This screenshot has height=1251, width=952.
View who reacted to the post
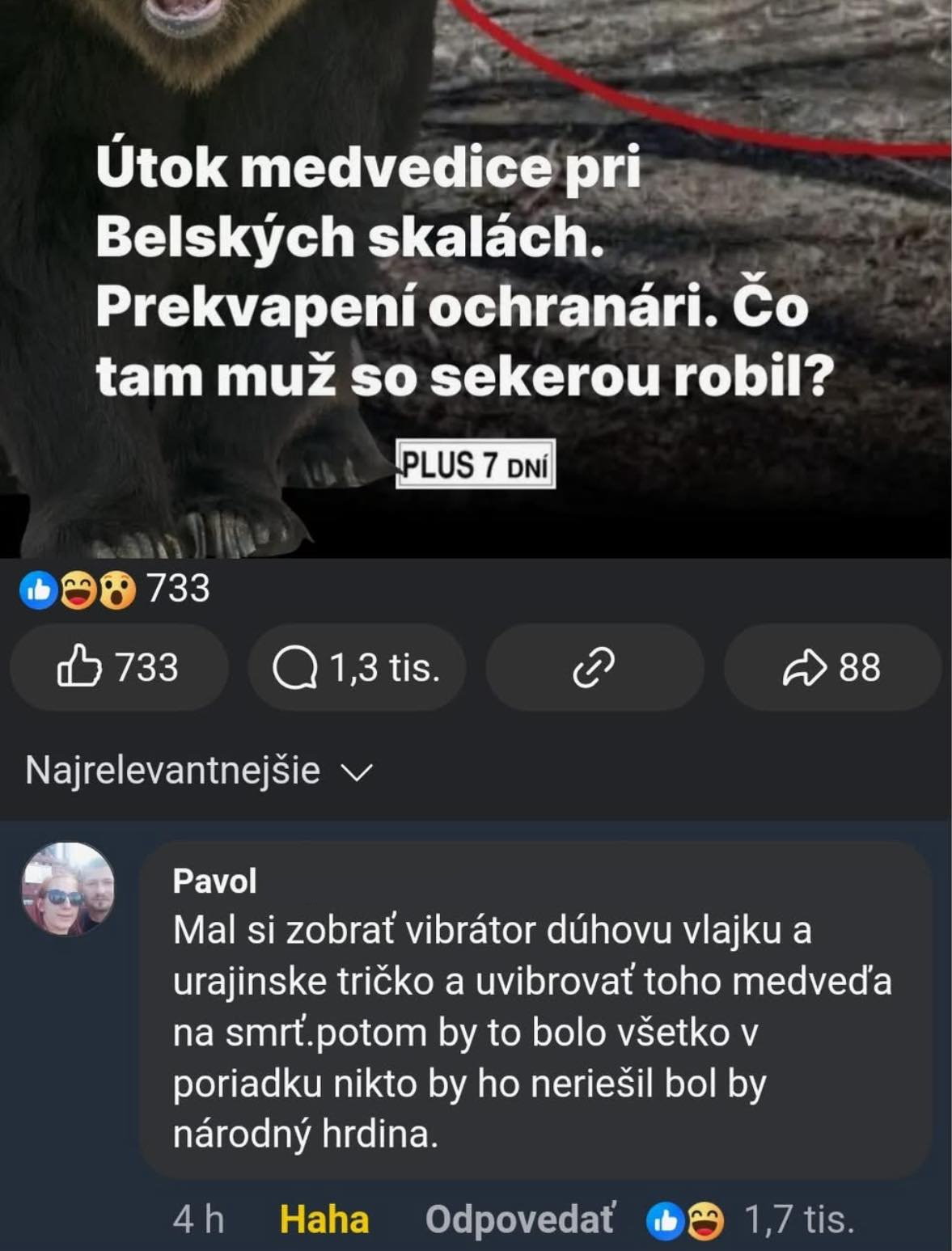coord(115,589)
